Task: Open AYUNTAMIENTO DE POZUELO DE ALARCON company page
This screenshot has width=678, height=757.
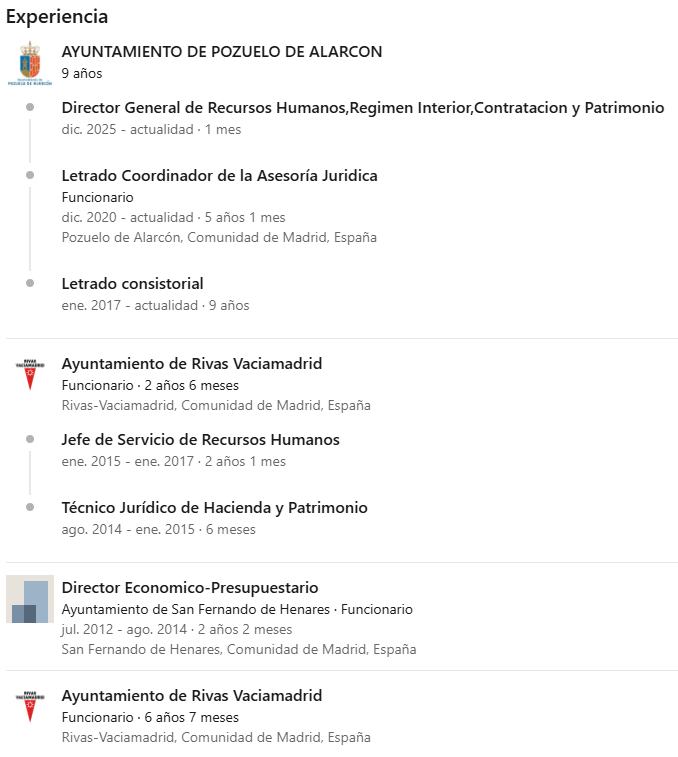Action: click(x=222, y=52)
